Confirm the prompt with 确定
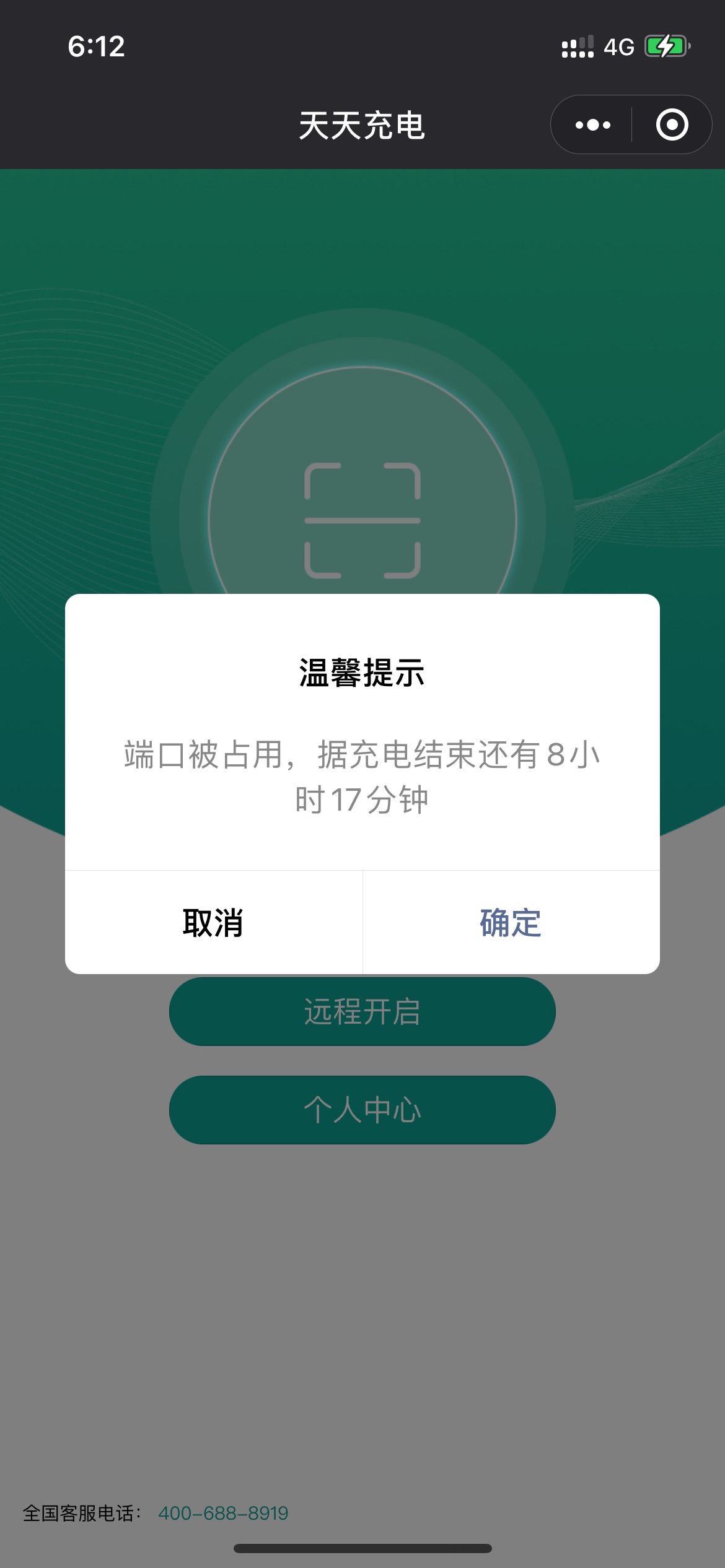The width and height of the screenshot is (725, 1568). [x=511, y=922]
